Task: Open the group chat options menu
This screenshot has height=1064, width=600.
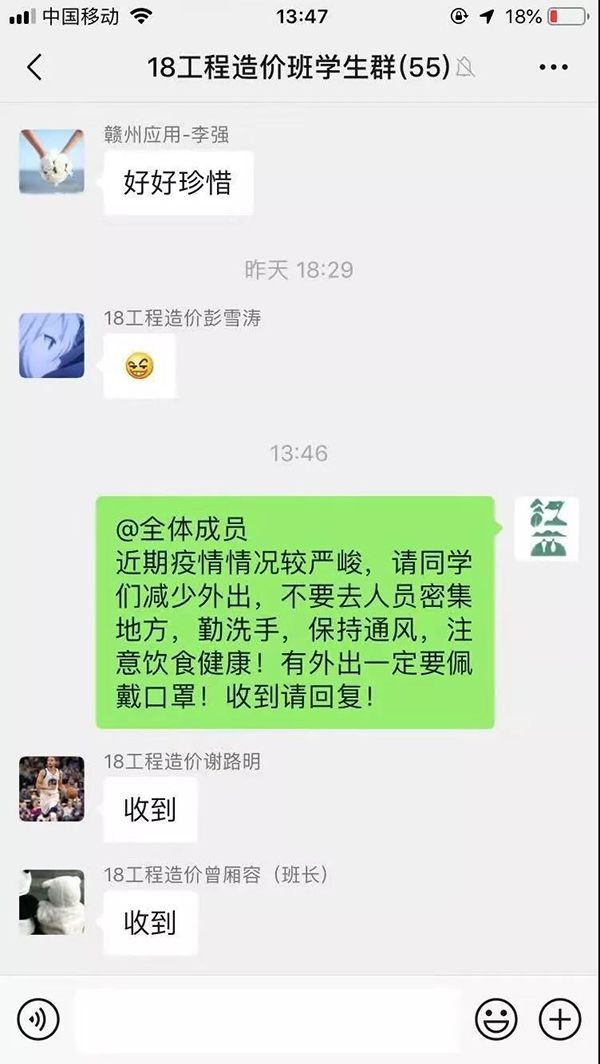Action: [x=553, y=67]
